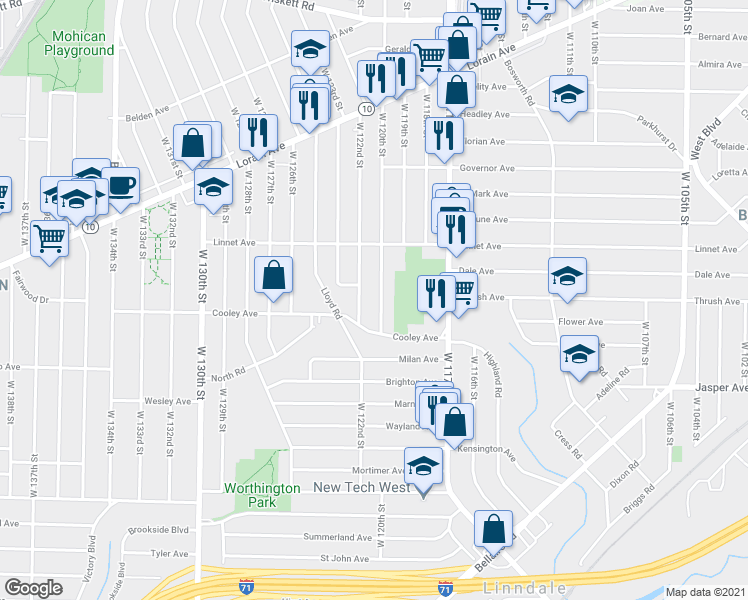Tap the shopping bag marker on Bellaire Rd

493,529
